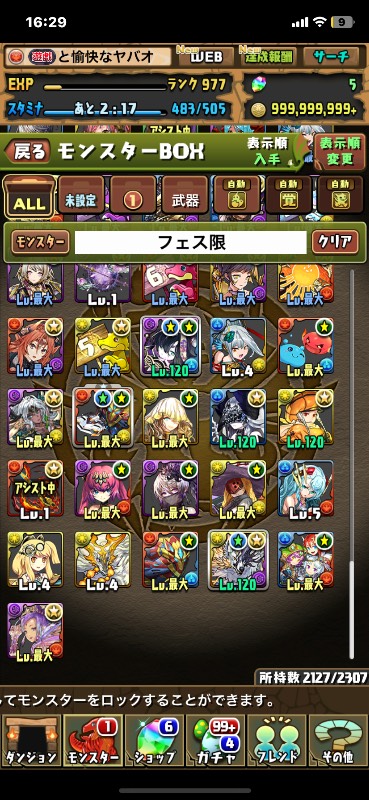This screenshot has height=800, width=369.
Task: Open the ダンジョン menu
Action: 31,740
